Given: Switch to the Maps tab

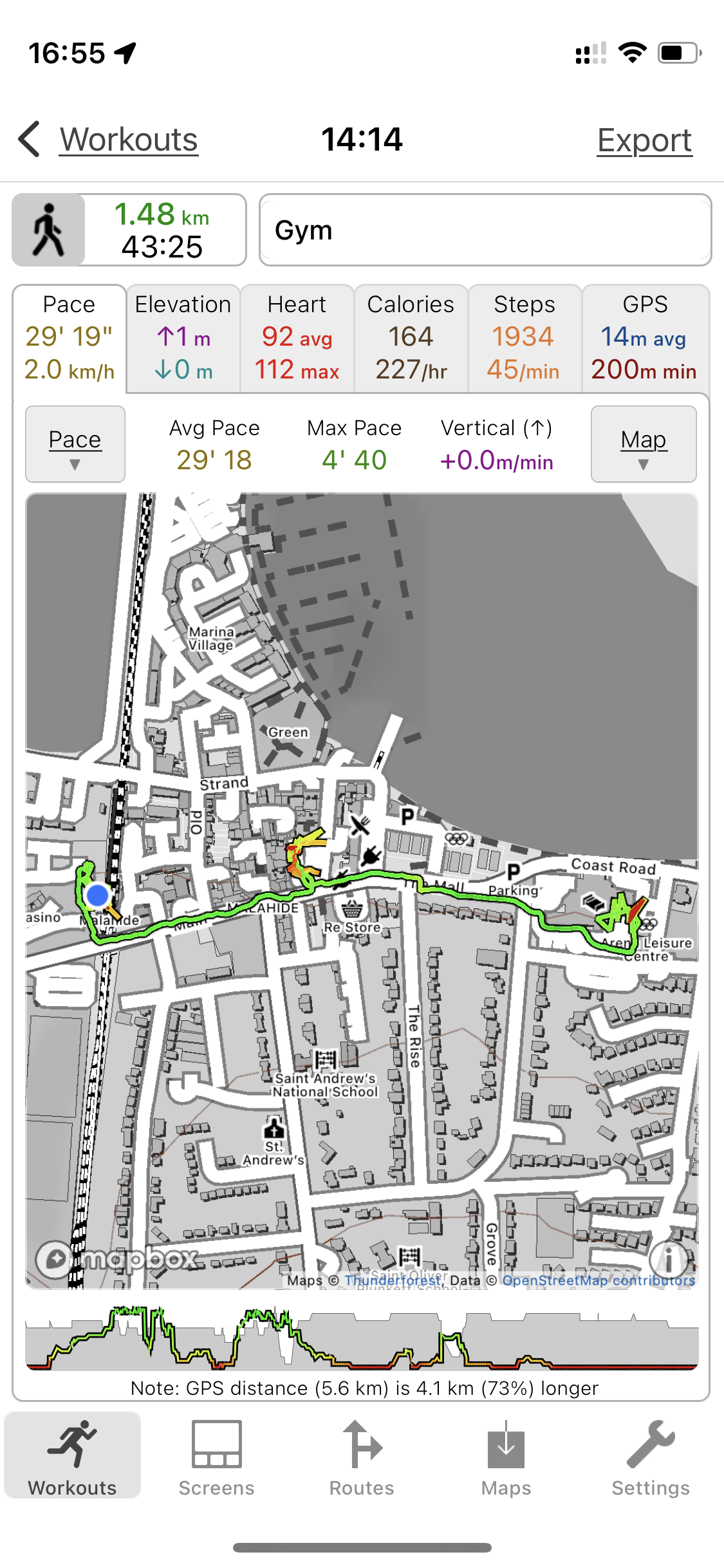Looking at the screenshot, I should coord(506,1458).
